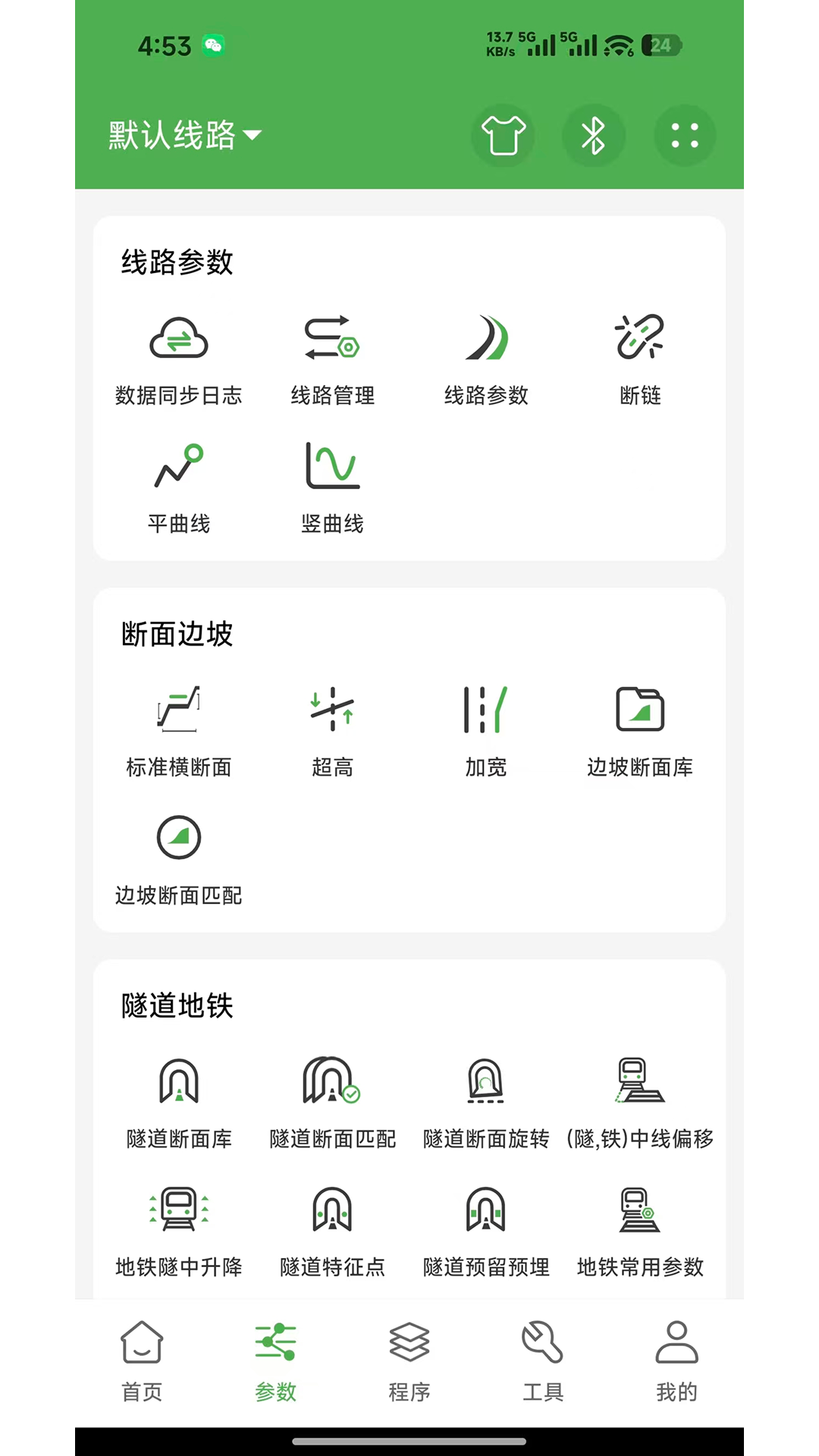Screen dimensions: 819x1456
Task: Select 标准横断面 standard cross-section
Action: coord(179,728)
